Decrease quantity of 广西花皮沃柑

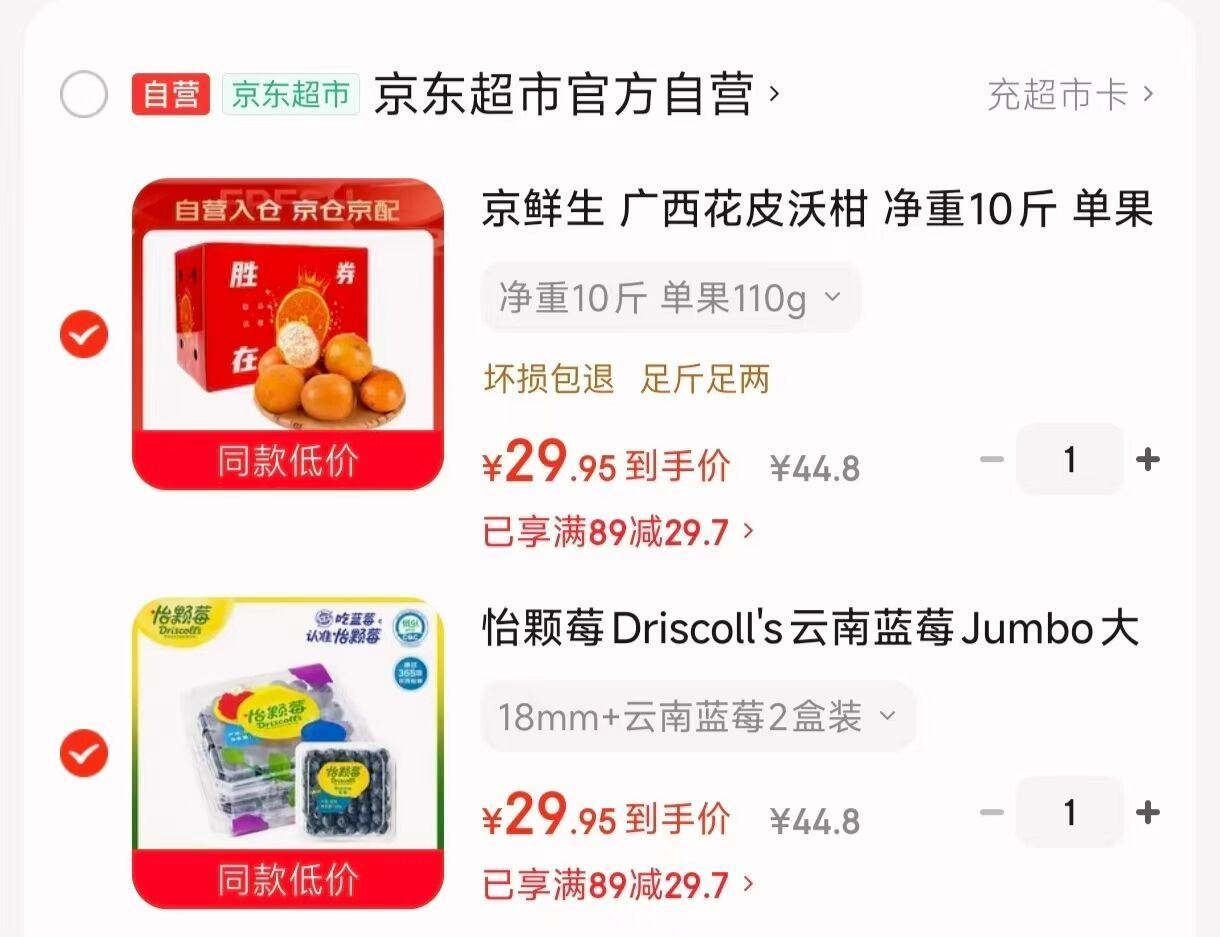pos(991,459)
